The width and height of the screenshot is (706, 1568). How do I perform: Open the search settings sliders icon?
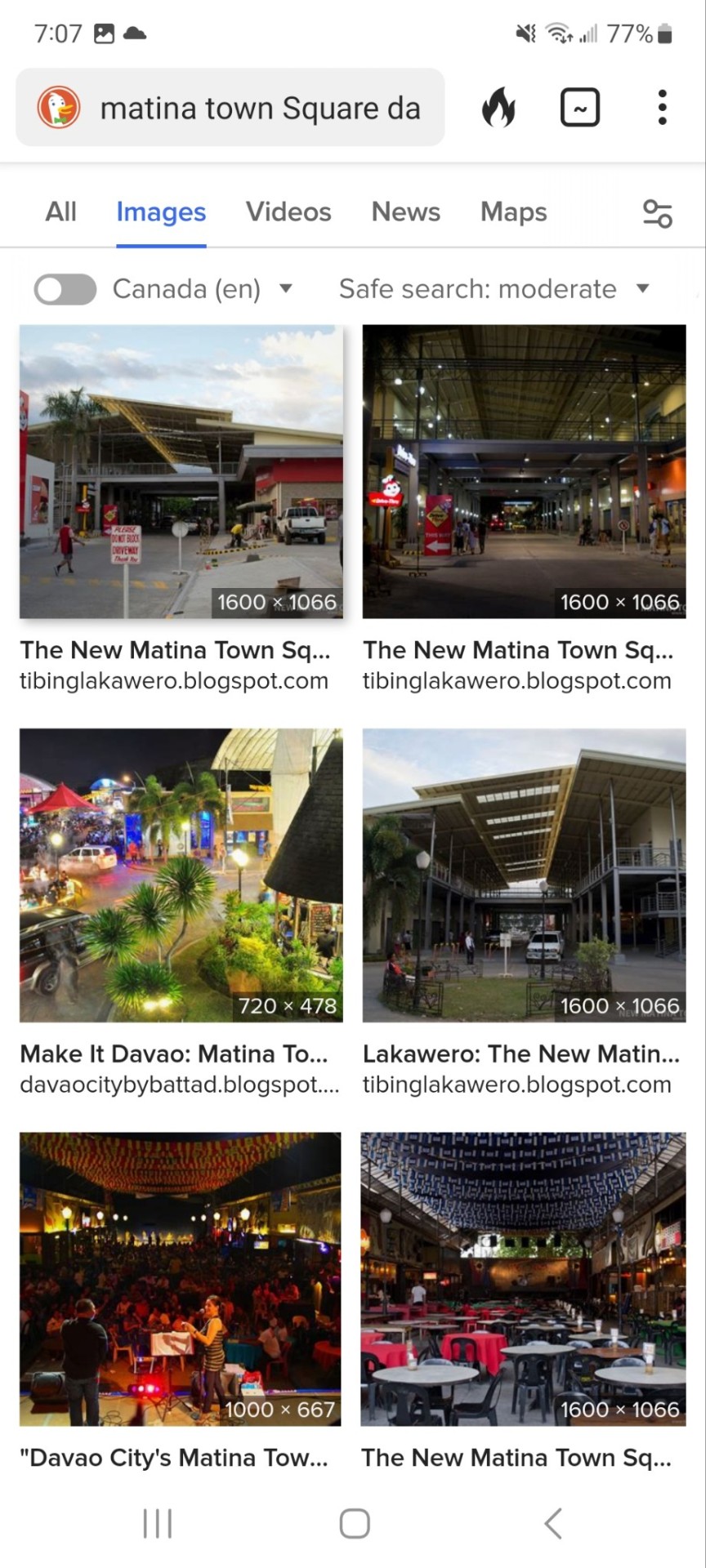[657, 214]
